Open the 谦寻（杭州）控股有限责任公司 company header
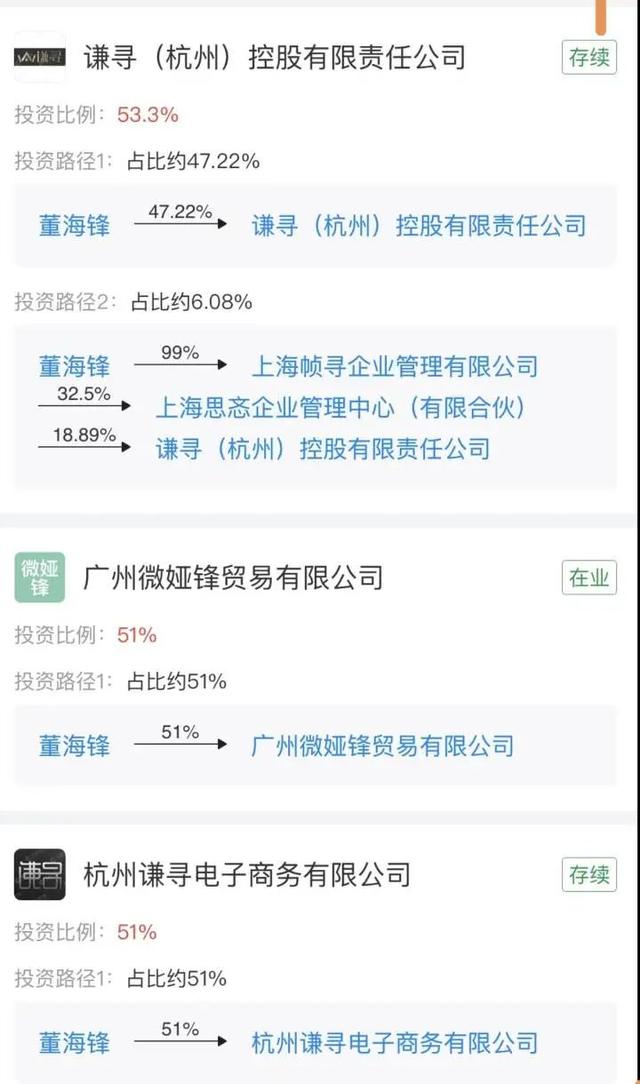The height and width of the screenshot is (1084, 640). [x=274, y=57]
